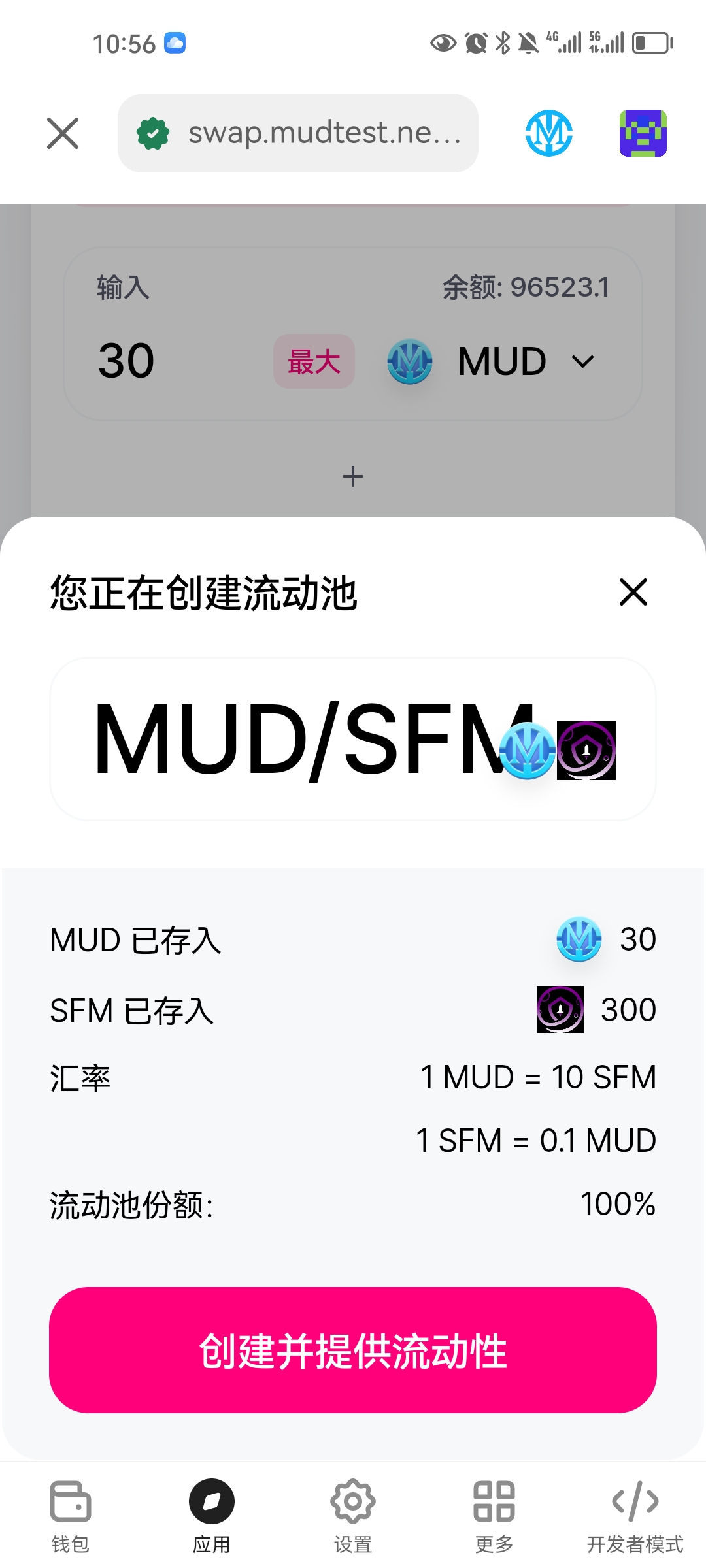Open 设置 from the bottom navigation

point(352,1503)
